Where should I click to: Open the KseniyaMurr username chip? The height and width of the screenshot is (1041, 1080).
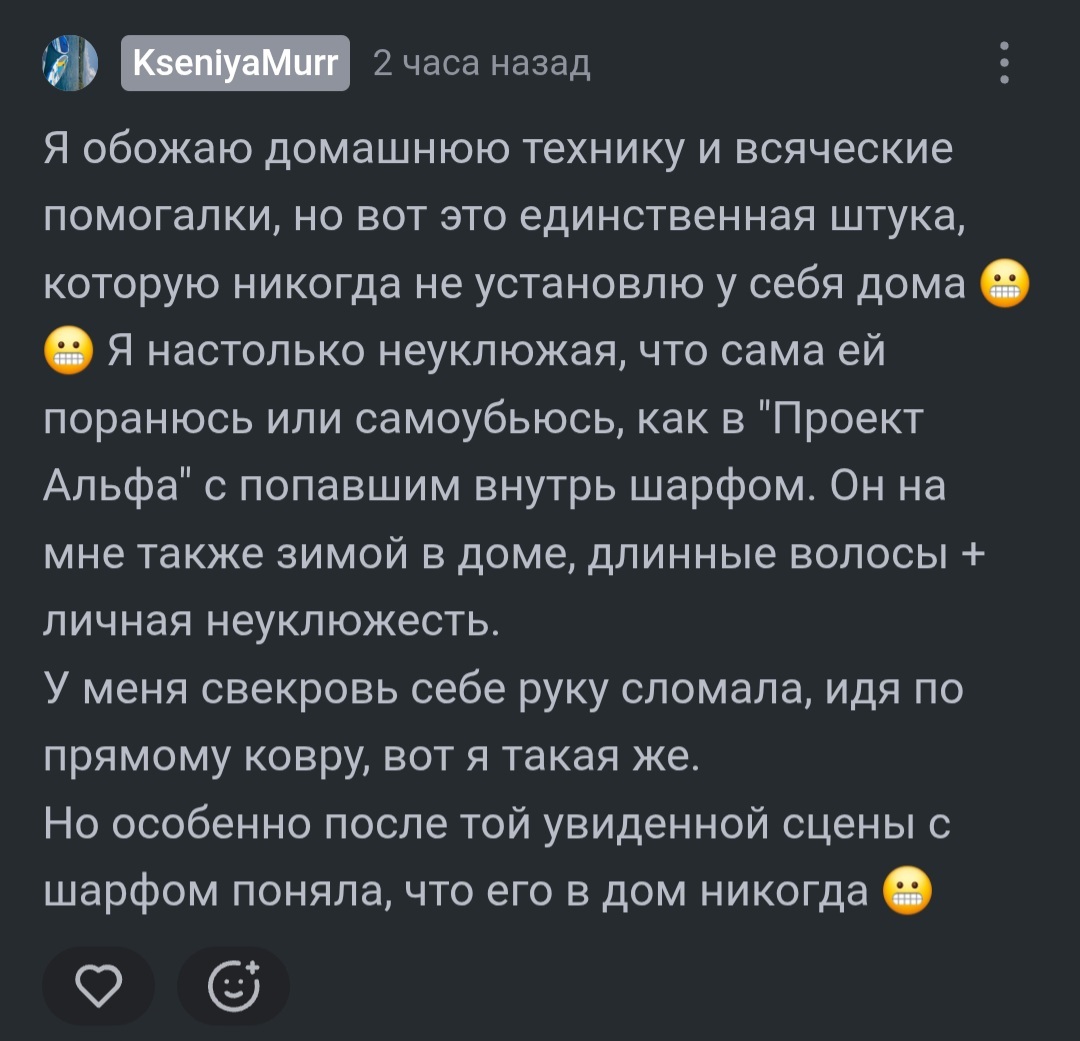(x=235, y=63)
